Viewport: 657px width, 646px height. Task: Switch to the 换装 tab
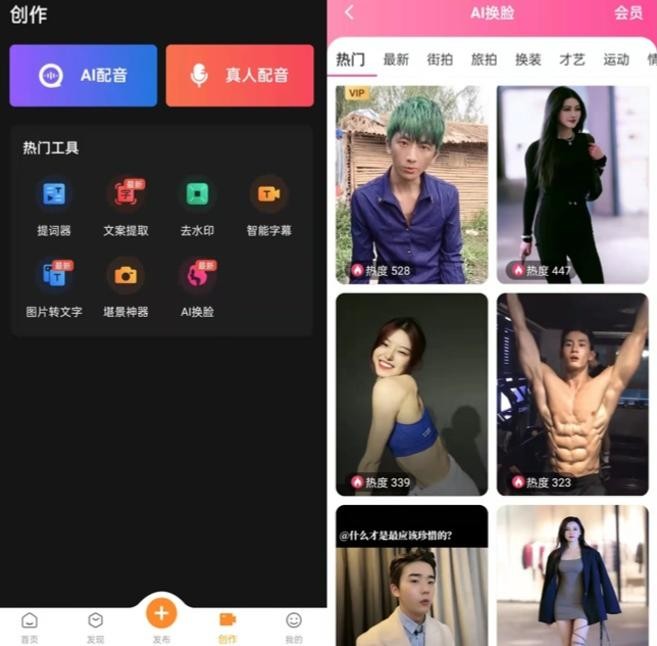tap(528, 60)
